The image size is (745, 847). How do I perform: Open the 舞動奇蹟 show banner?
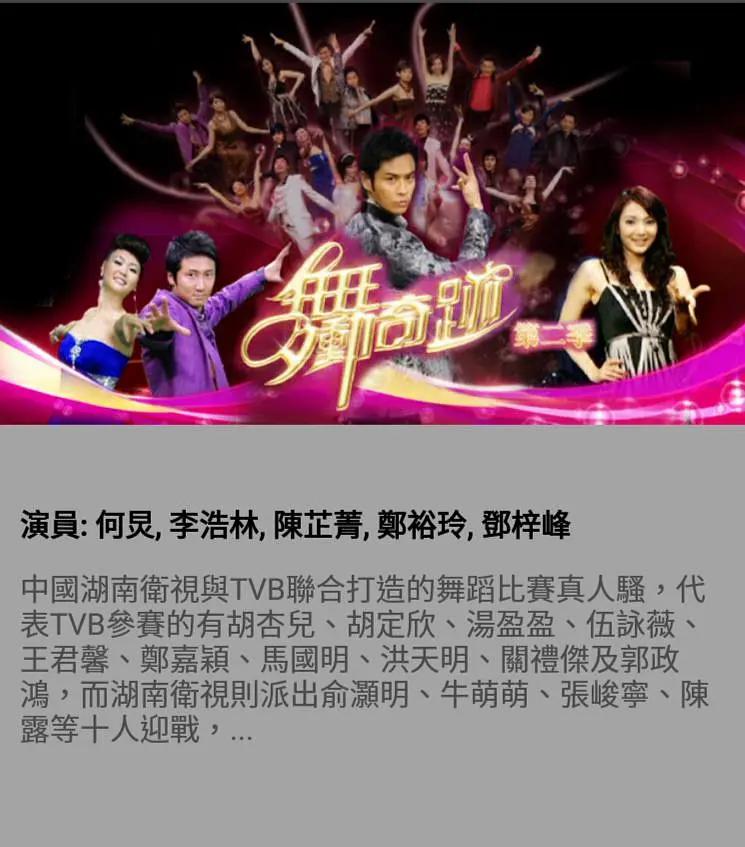[x=372, y=214]
